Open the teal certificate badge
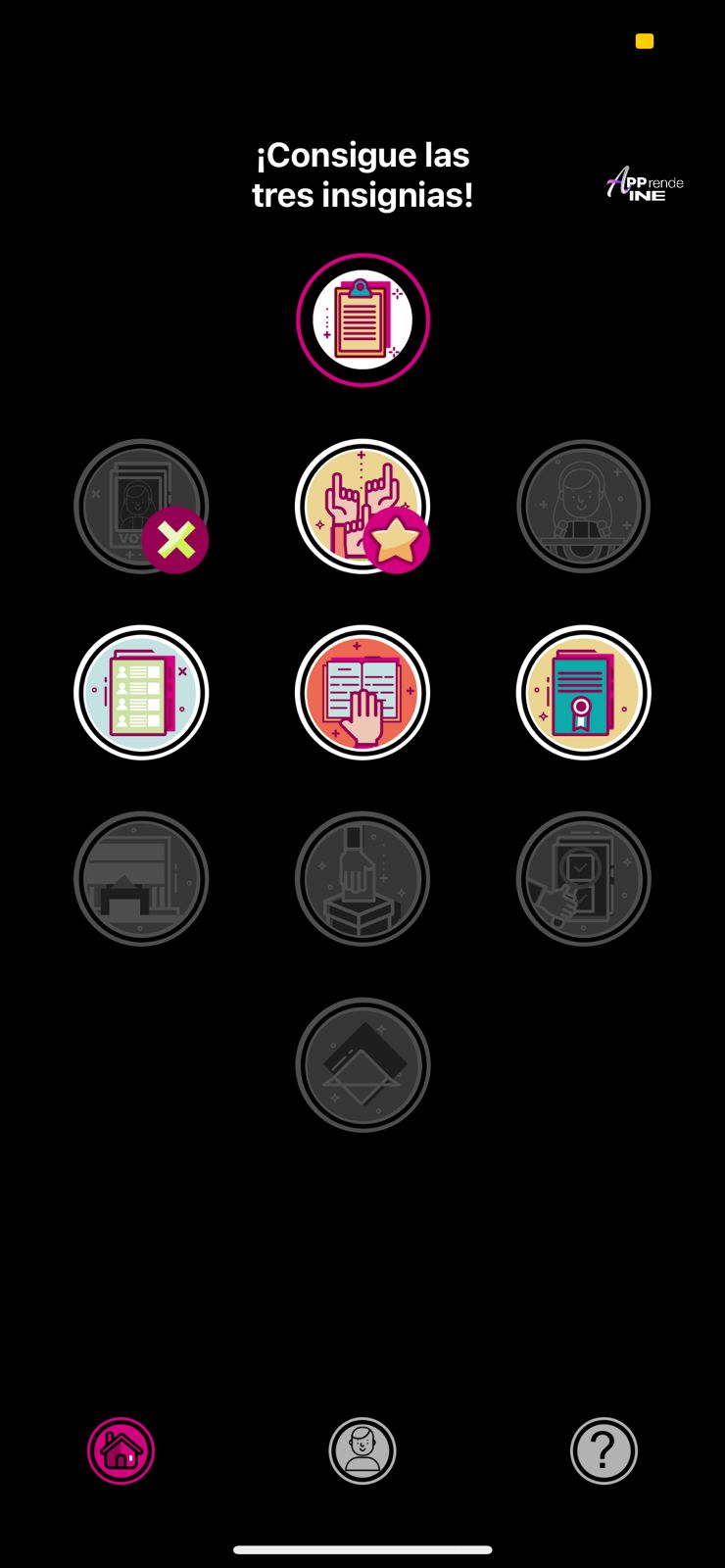 [x=584, y=692]
